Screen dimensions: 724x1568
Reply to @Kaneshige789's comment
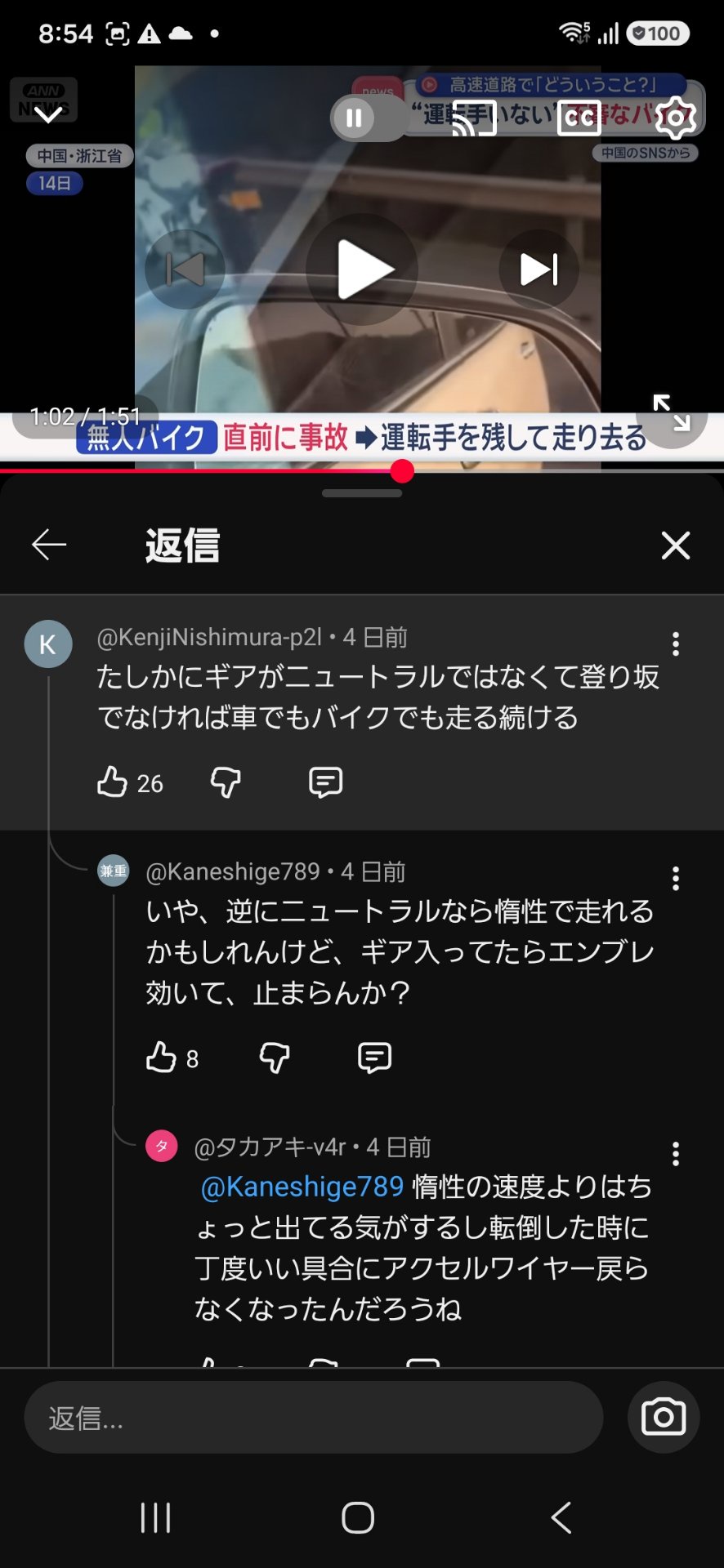coord(374,1058)
